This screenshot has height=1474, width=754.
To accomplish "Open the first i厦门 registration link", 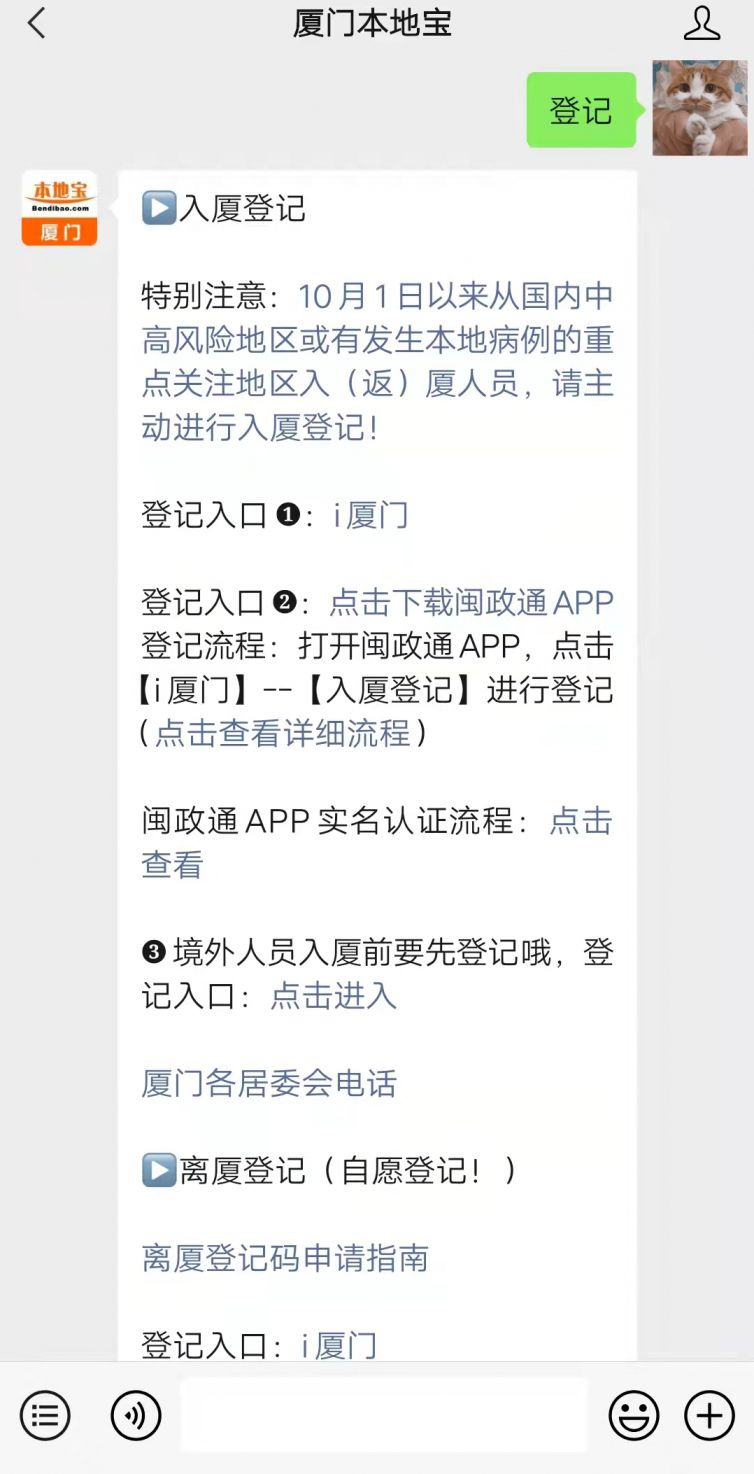I will (371, 515).
